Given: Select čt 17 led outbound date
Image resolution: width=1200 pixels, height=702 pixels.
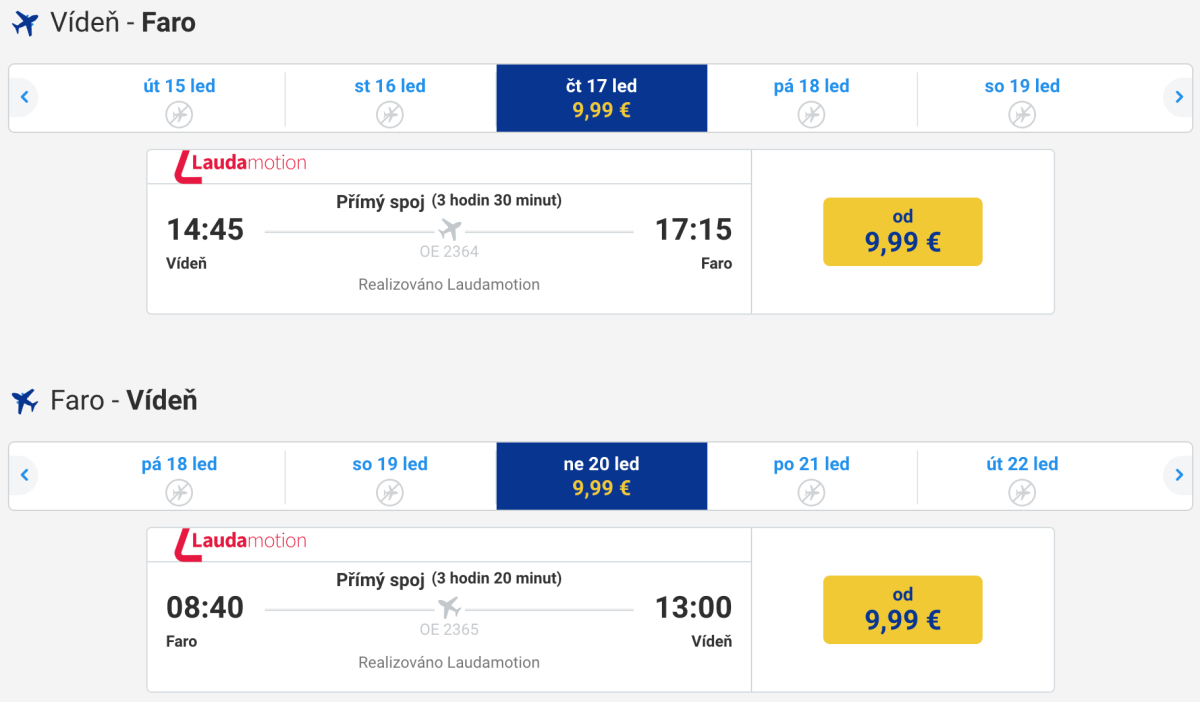Looking at the screenshot, I should (x=601, y=98).
